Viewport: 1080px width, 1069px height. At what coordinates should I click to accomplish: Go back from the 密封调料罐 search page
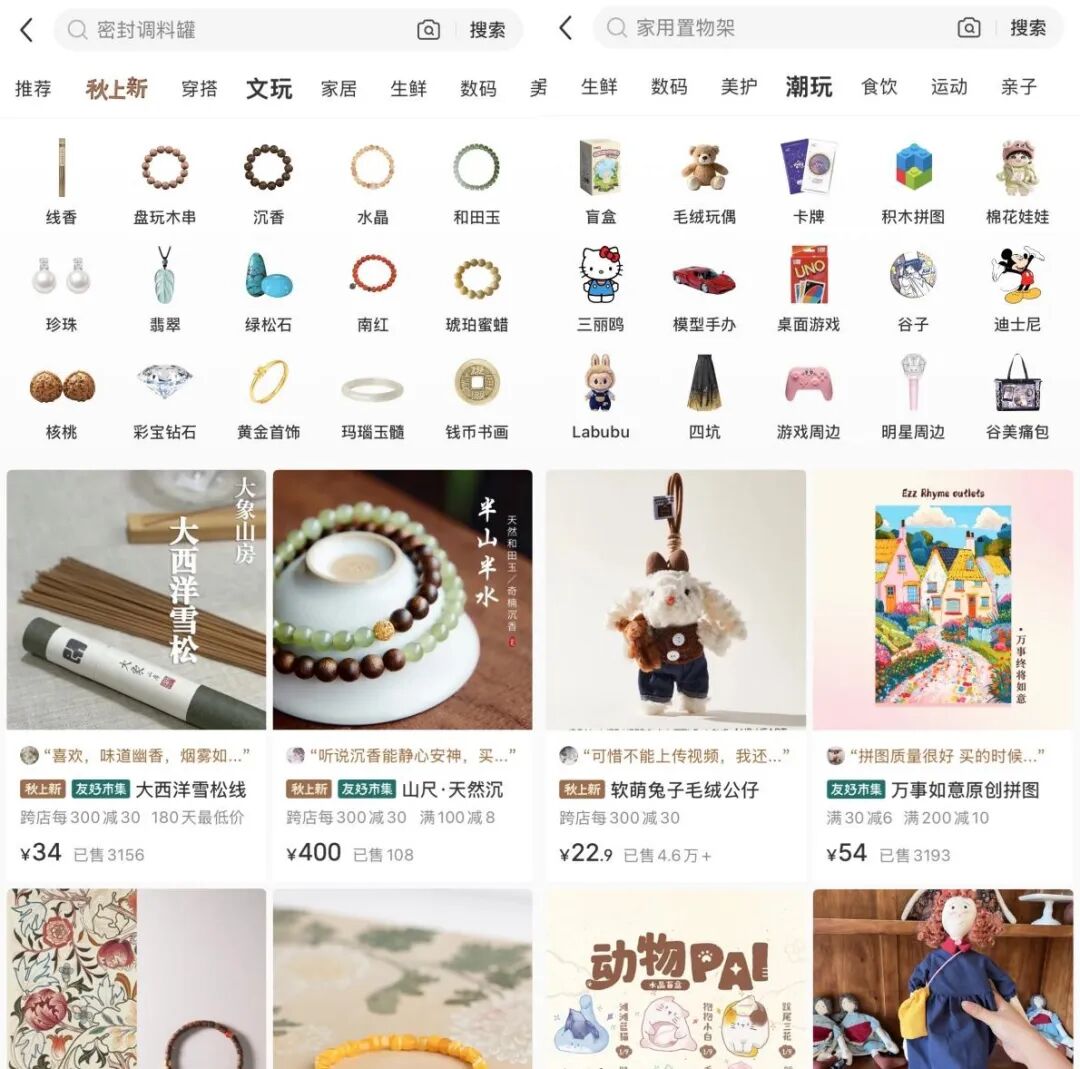coord(27,30)
